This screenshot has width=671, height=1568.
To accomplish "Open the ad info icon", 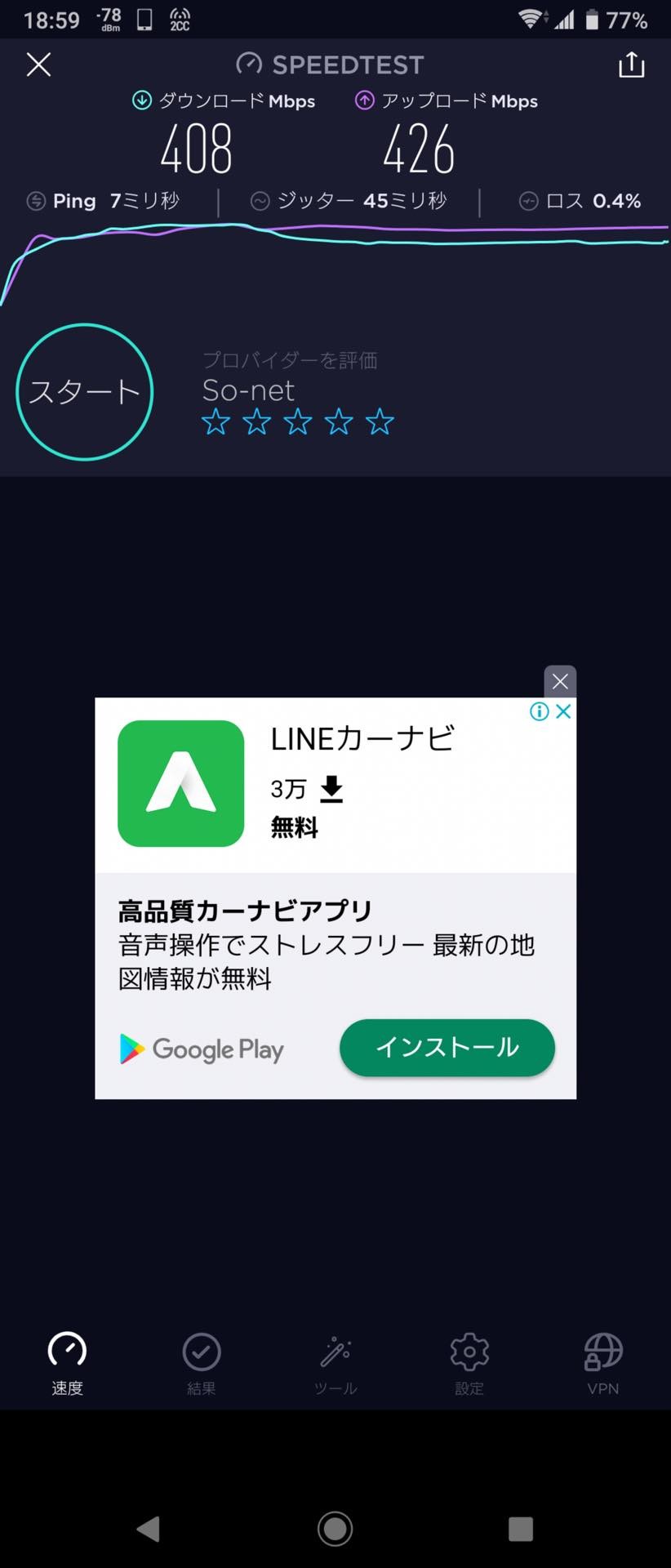I will coord(539,711).
